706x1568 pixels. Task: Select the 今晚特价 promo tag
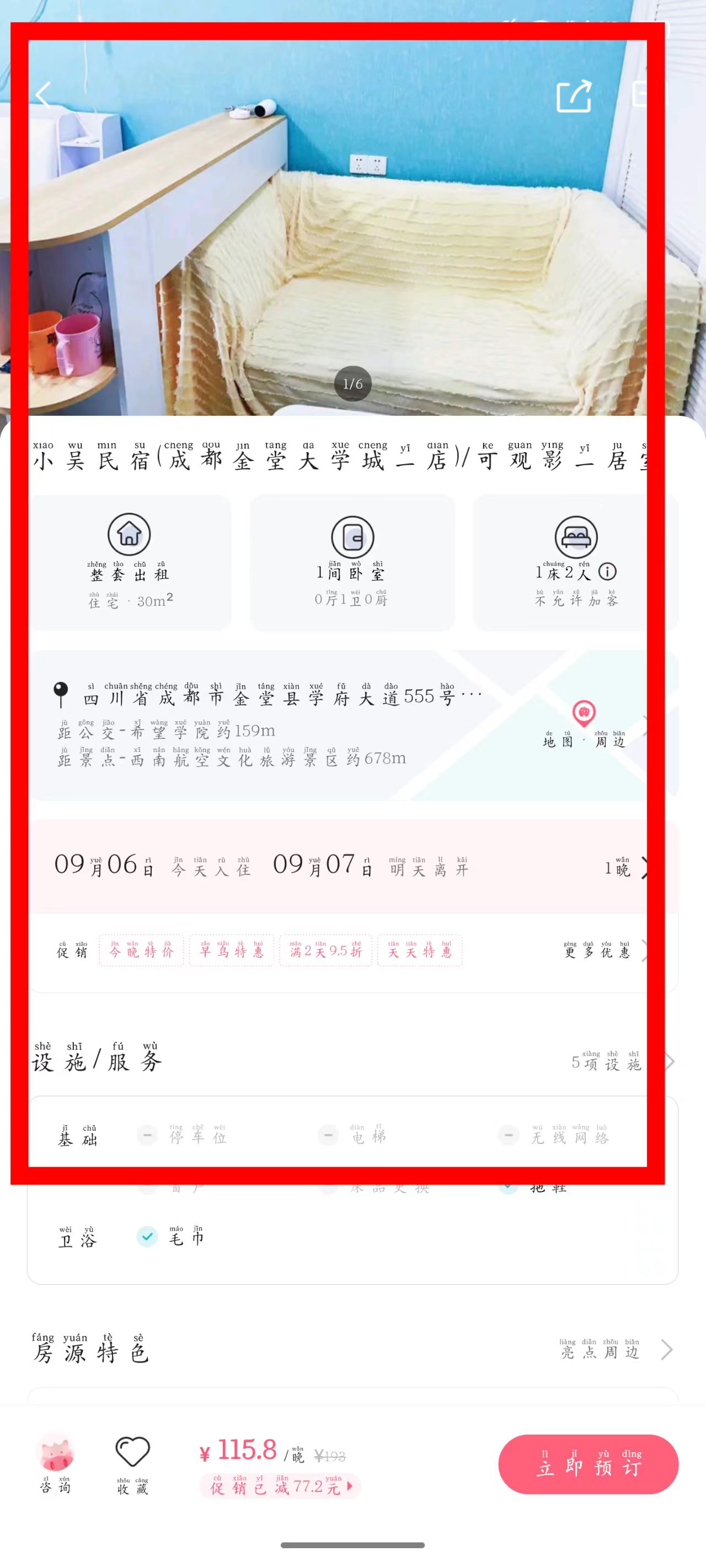click(x=141, y=951)
